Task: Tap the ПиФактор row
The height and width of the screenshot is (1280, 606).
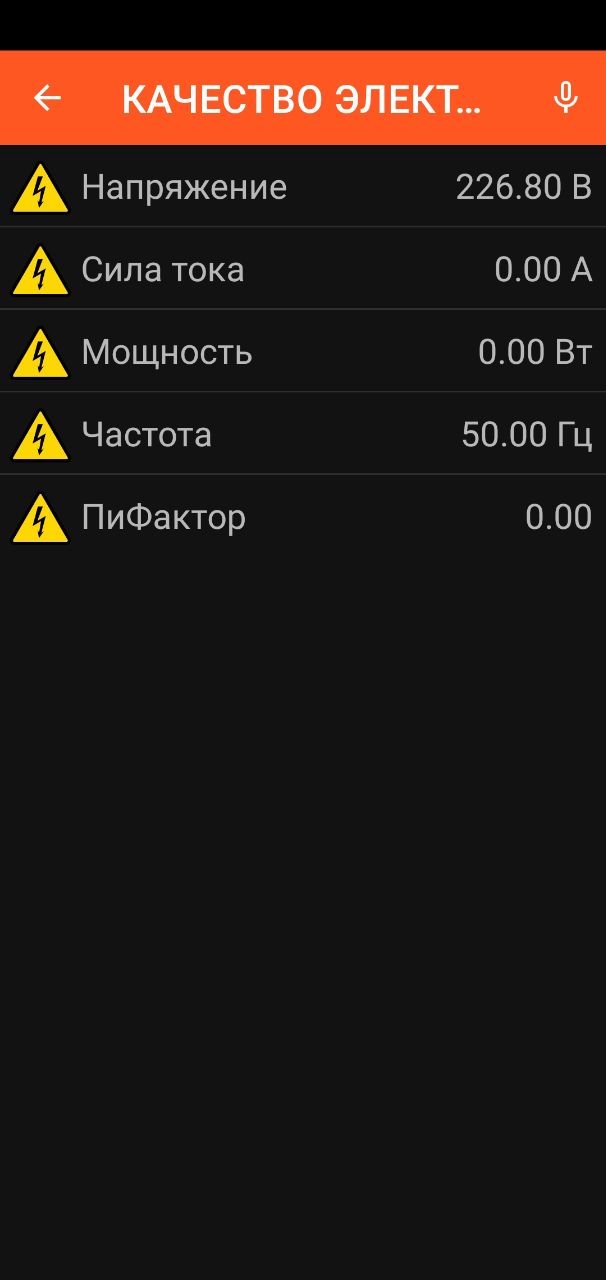Action: tap(302, 517)
